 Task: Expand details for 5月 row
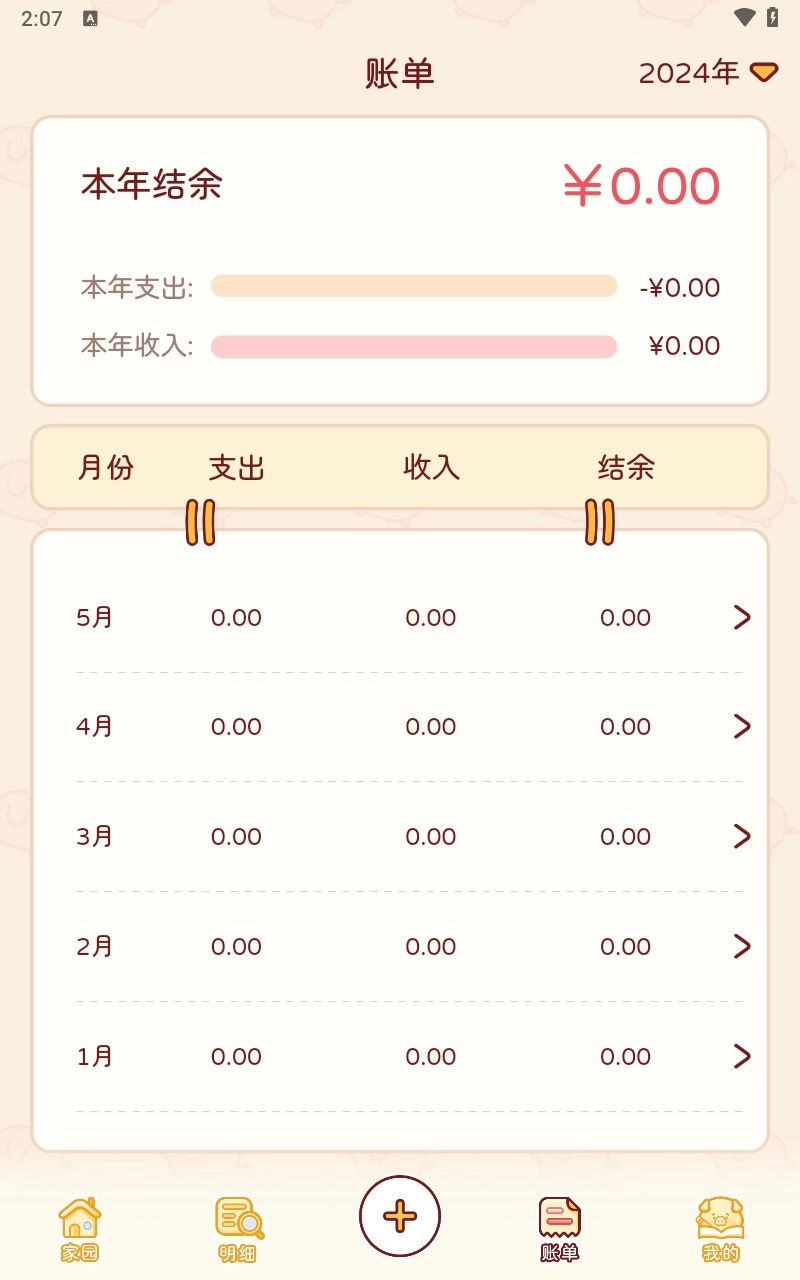click(741, 617)
